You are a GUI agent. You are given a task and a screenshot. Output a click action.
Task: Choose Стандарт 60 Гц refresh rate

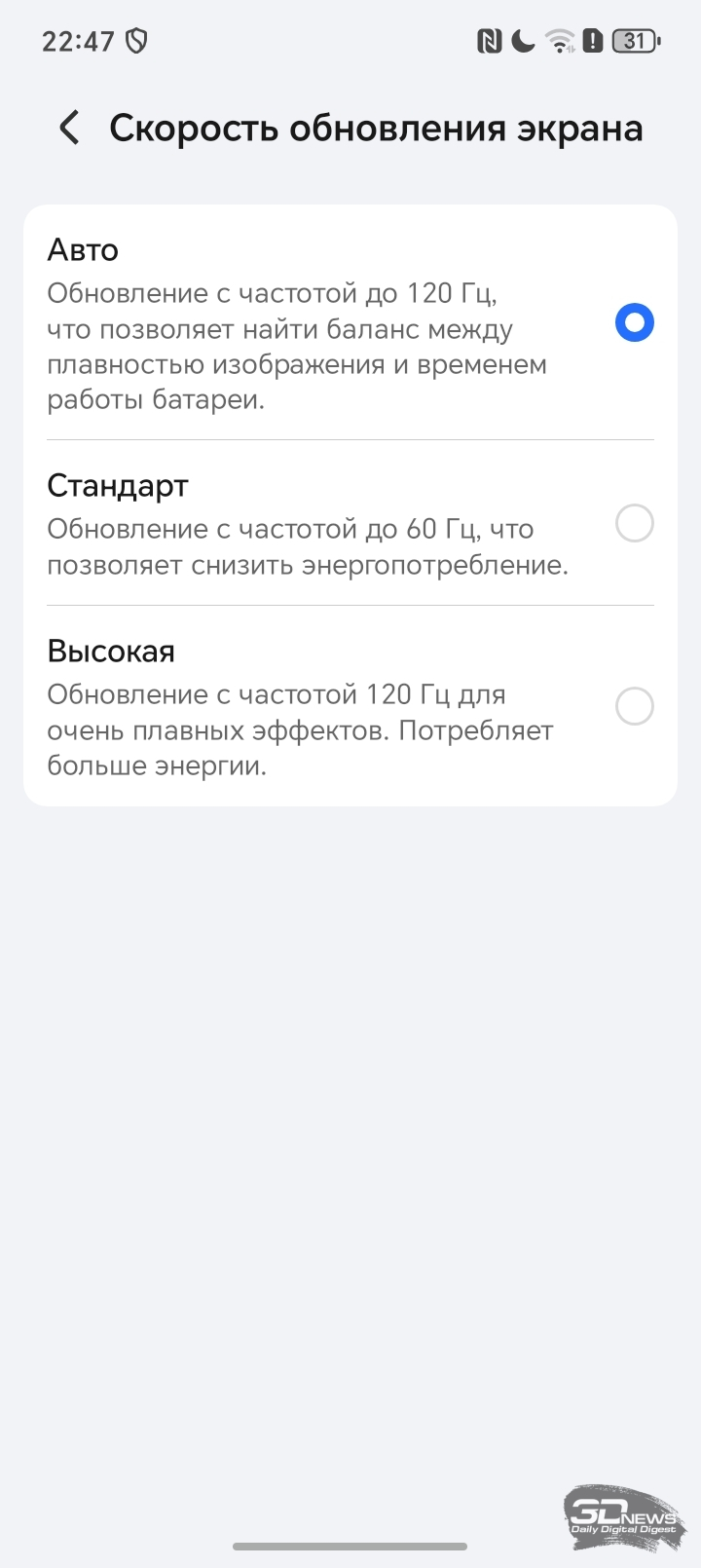click(x=634, y=524)
